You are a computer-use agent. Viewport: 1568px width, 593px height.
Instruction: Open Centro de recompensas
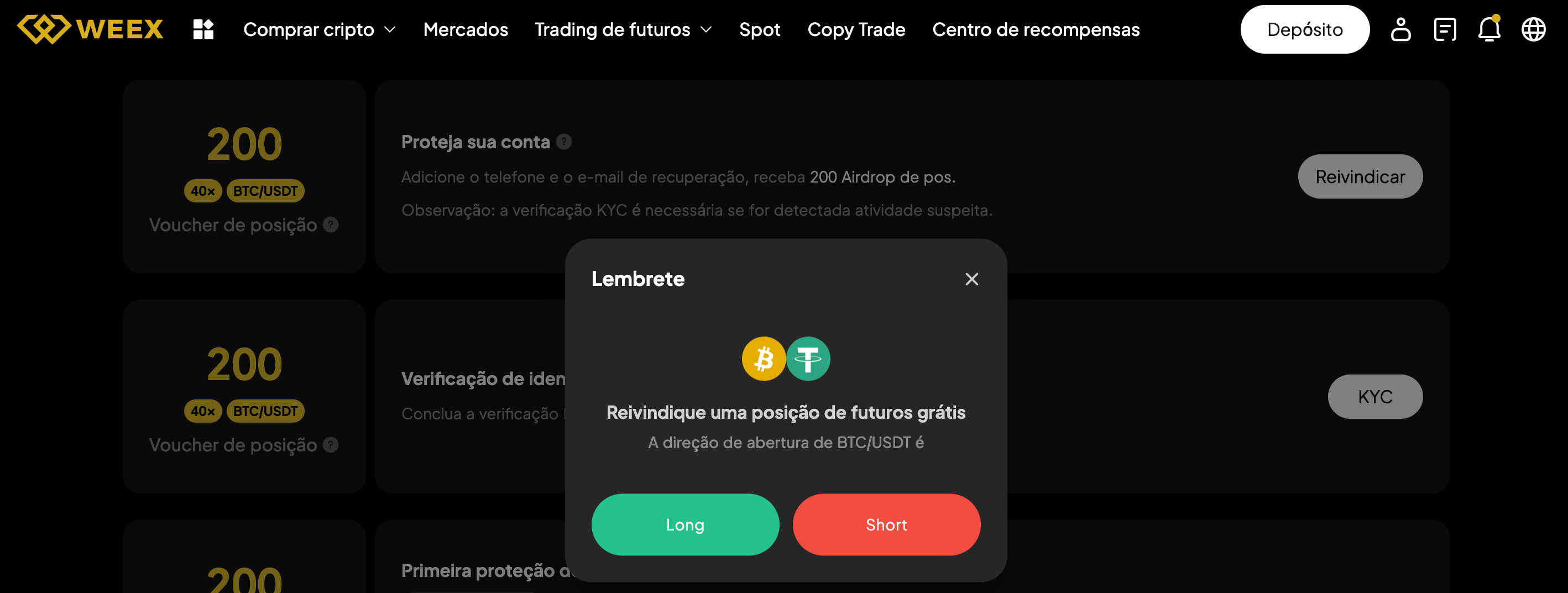point(1036,29)
